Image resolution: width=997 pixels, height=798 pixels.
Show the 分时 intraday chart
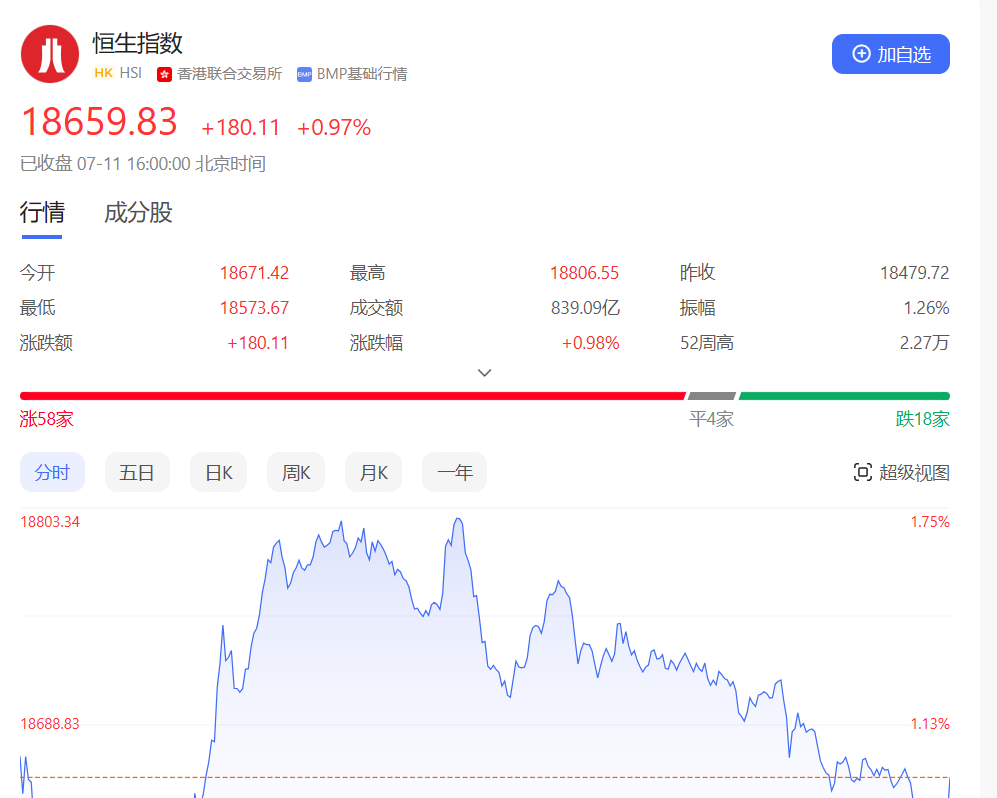[52, 472]
